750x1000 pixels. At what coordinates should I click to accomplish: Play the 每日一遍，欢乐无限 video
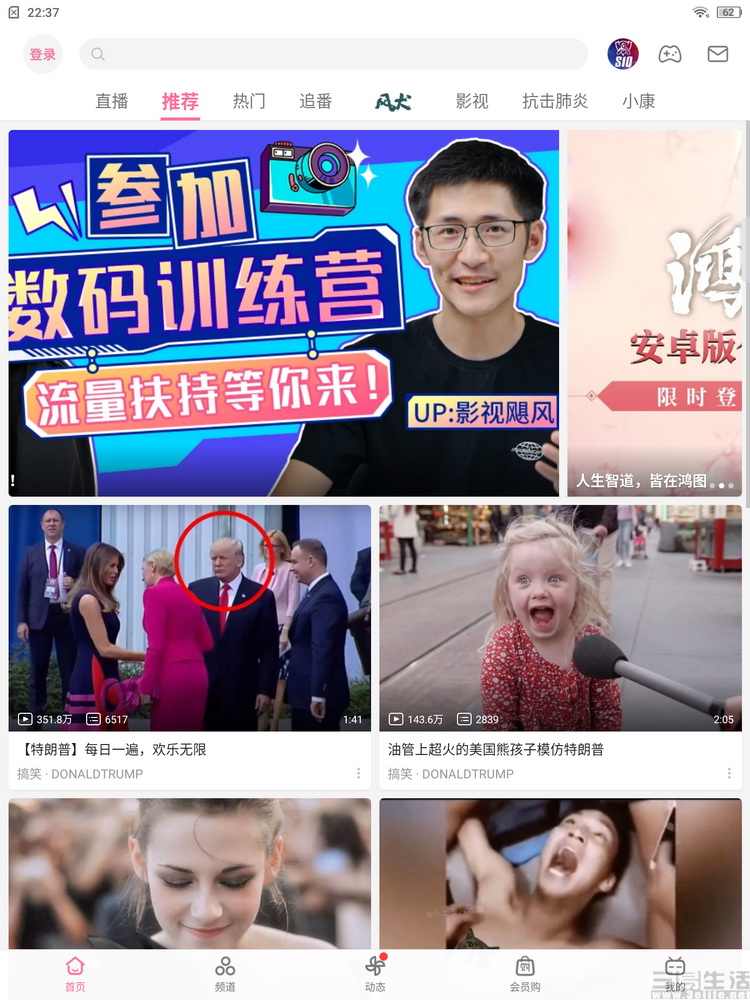(x=190, y=618)
